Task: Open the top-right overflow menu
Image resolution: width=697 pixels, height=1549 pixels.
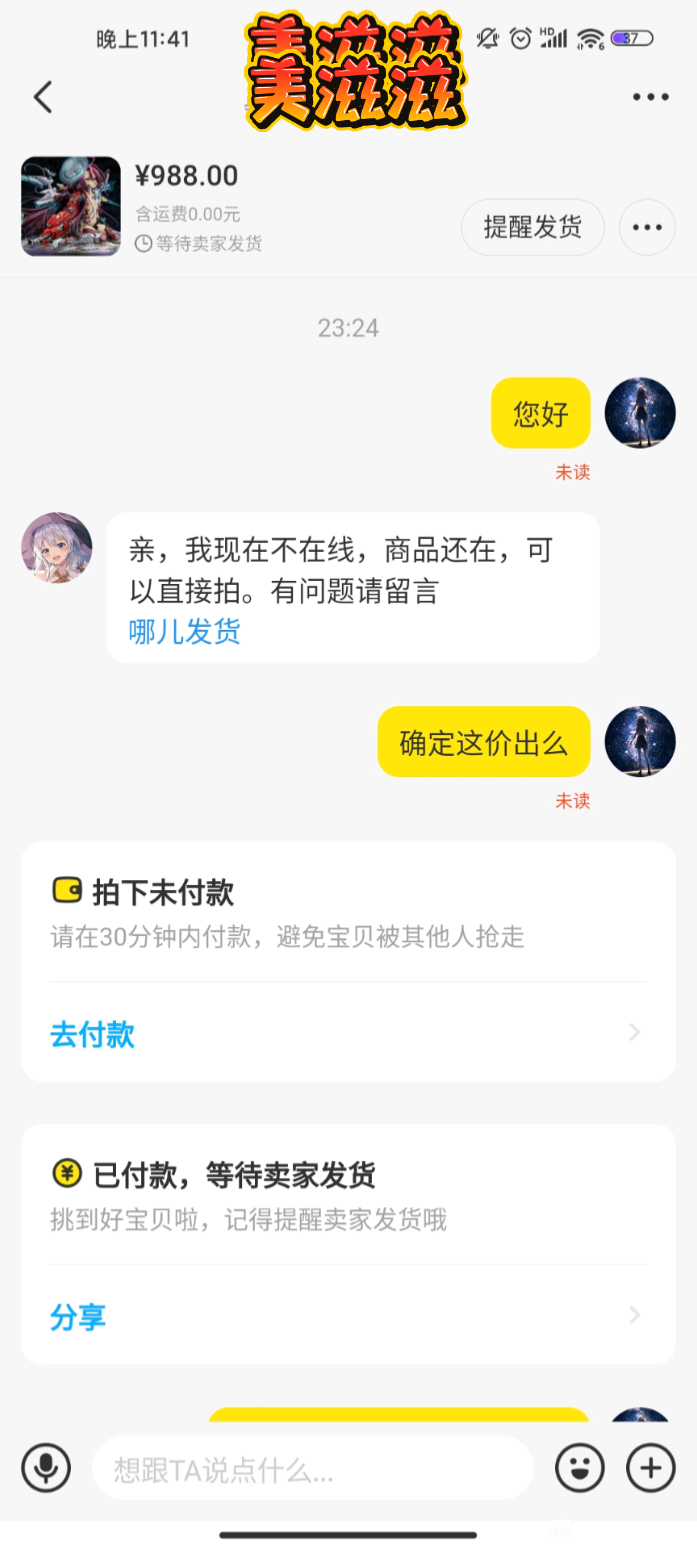Action: [x=650, y=97]
